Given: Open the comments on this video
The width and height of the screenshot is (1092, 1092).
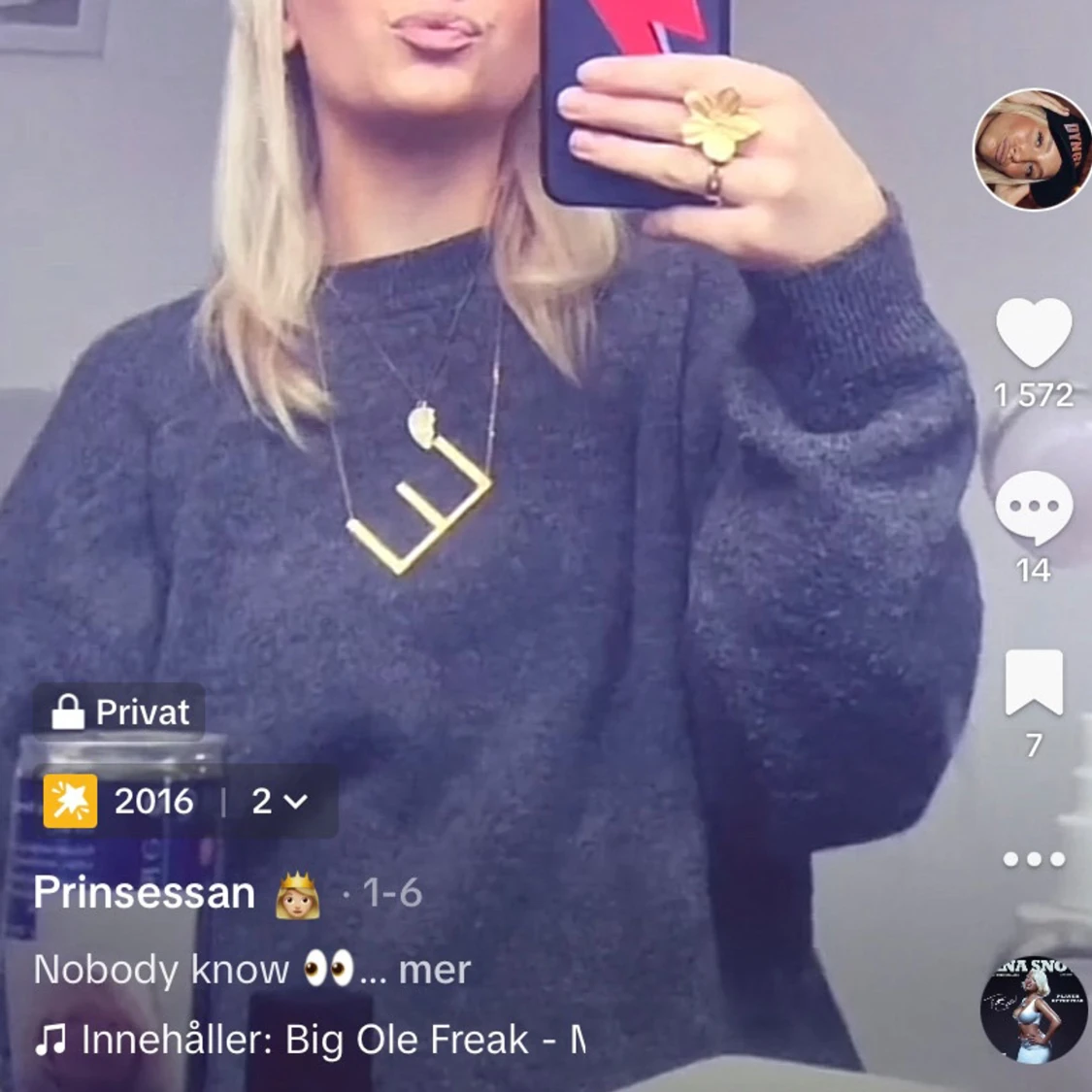Looking at the screenshot, I should 1034,509.
